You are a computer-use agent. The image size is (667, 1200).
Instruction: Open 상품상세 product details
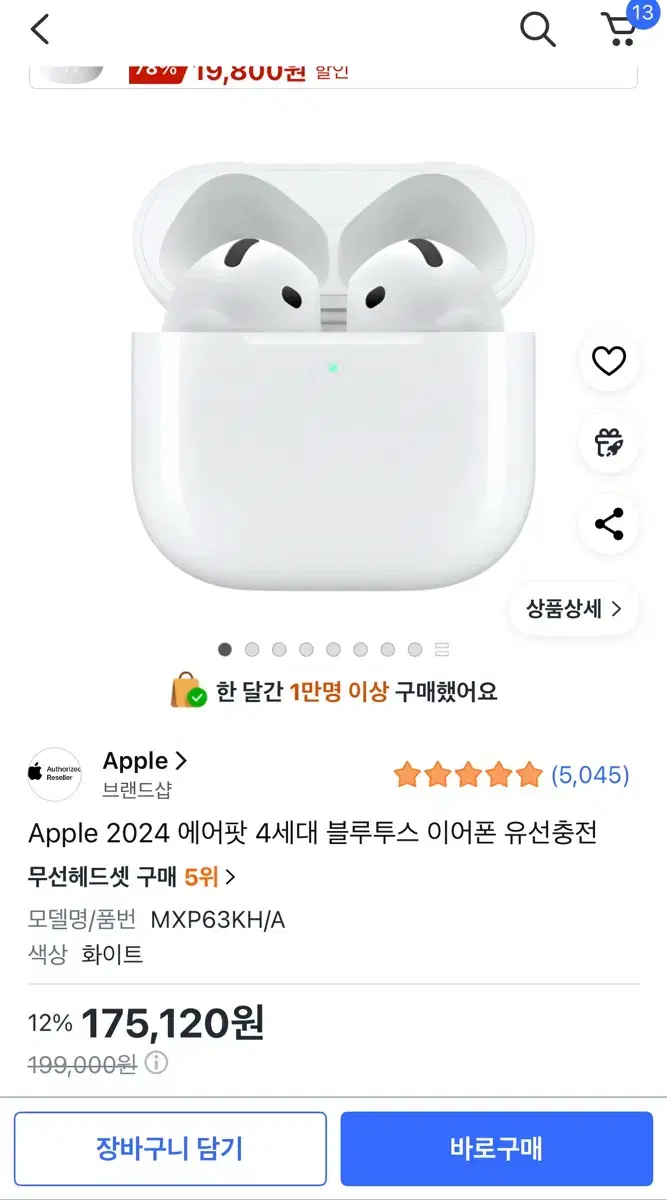point(574,609)
